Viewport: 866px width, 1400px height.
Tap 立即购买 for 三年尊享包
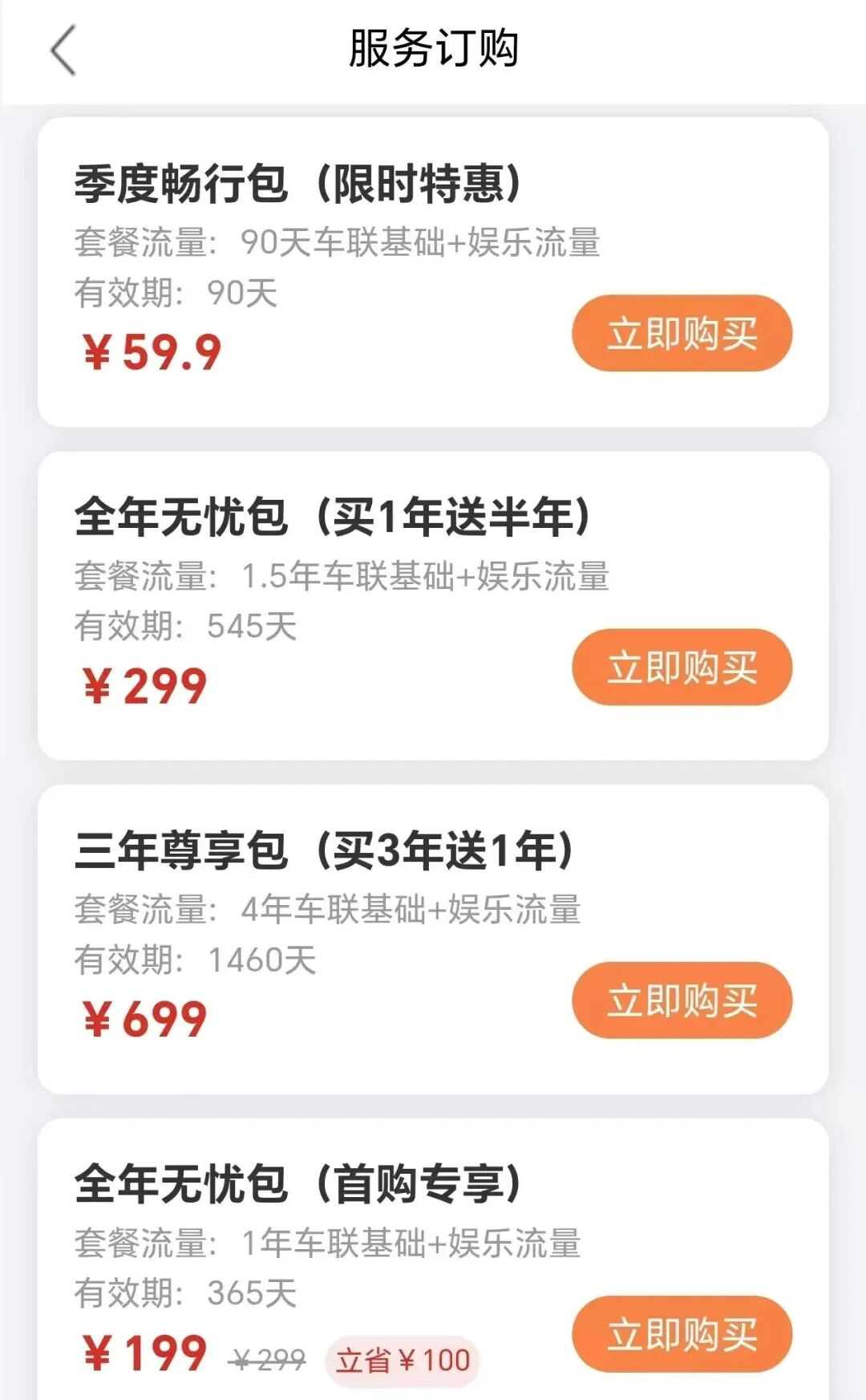[682, 1000]
